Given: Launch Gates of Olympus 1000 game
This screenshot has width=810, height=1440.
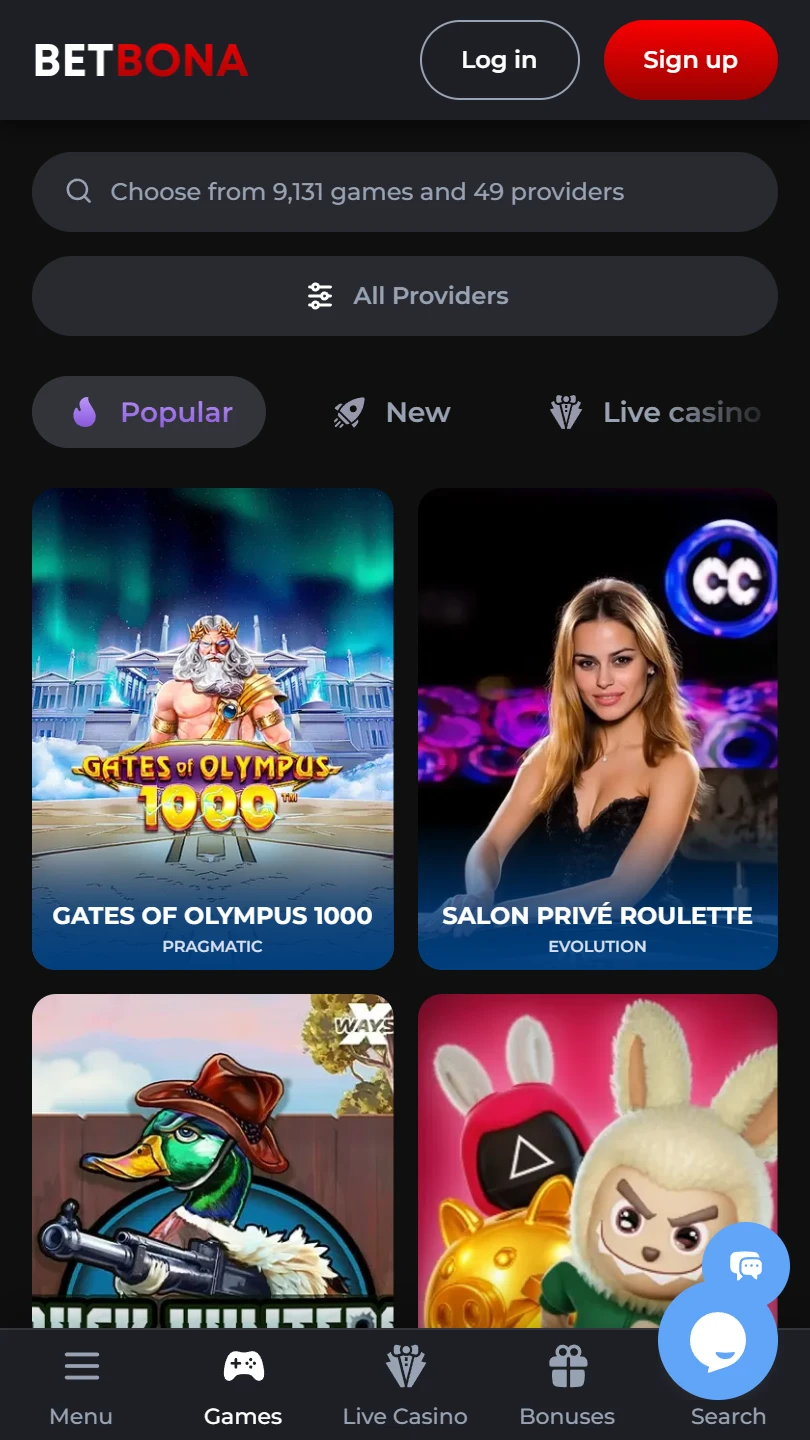Looking at the screenshot, I should 212,728.
